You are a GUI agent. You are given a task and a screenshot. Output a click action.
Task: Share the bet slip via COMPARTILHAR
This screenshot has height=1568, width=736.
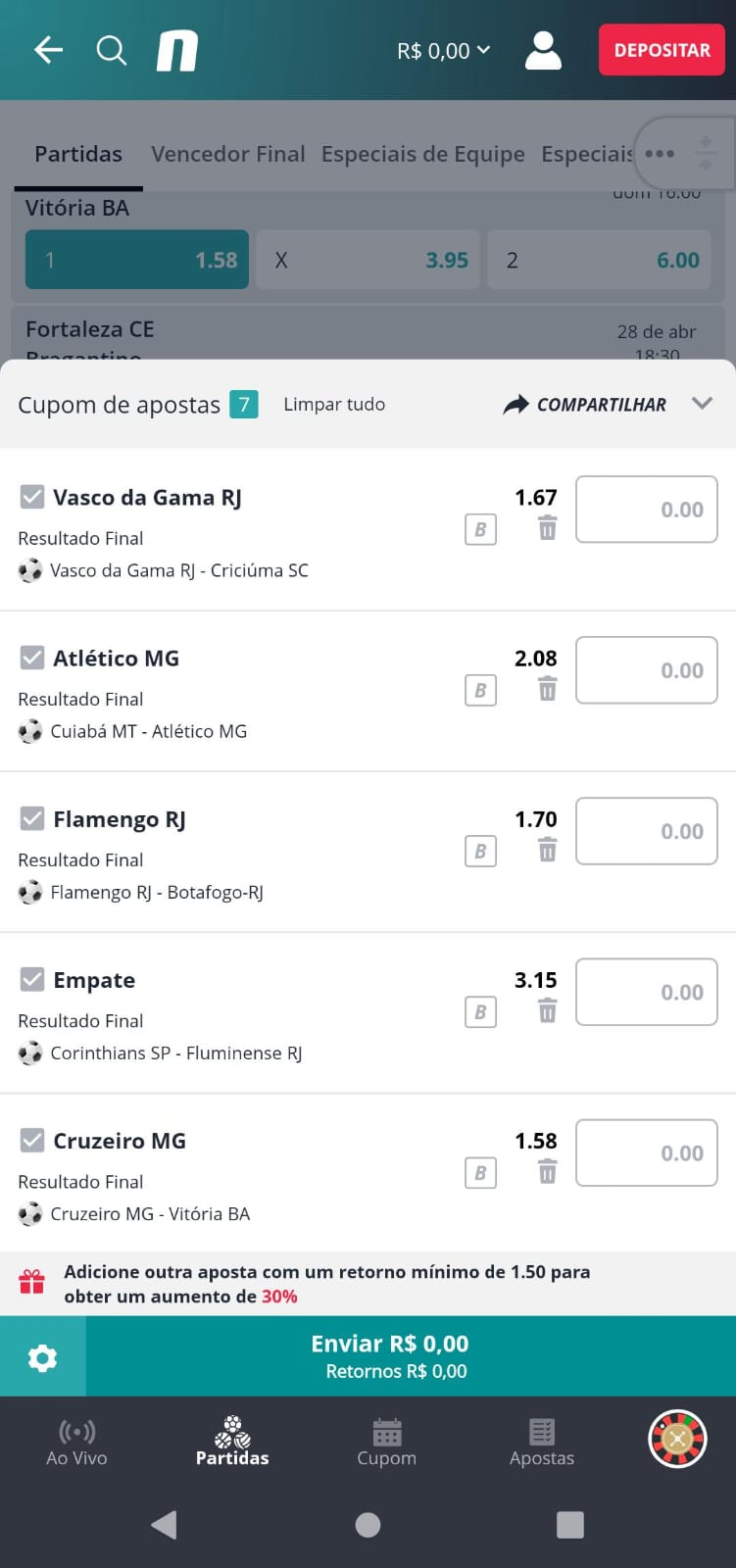(x=585, y=404)
